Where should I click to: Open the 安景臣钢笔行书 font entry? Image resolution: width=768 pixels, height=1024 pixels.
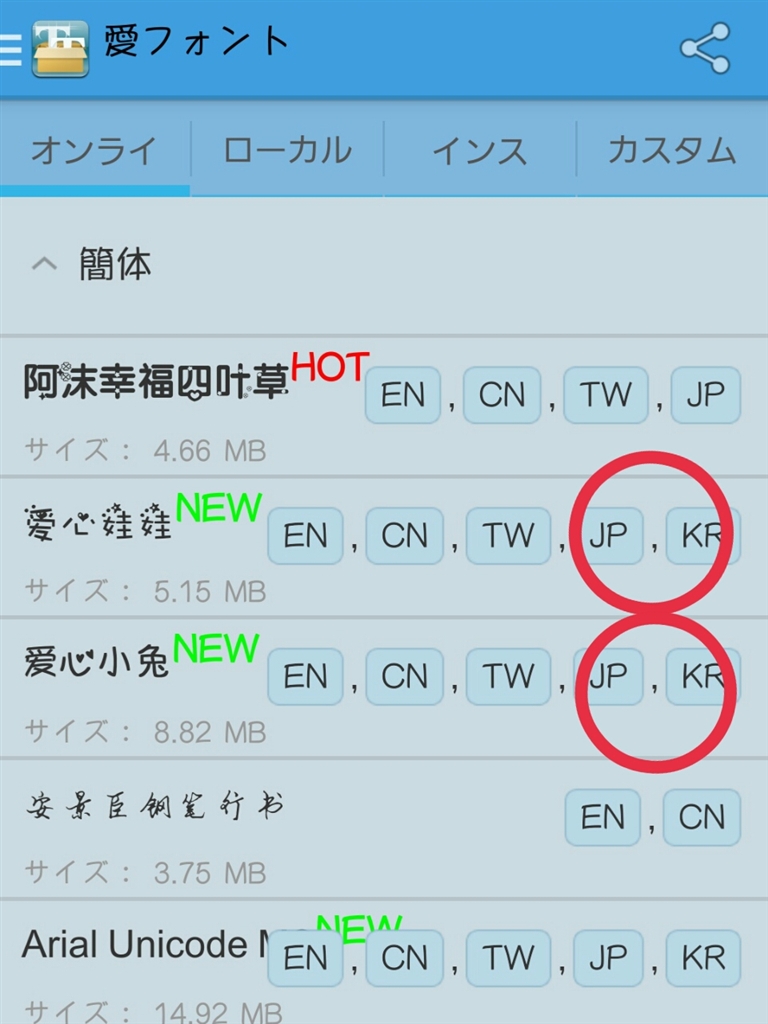pos(155,808)
